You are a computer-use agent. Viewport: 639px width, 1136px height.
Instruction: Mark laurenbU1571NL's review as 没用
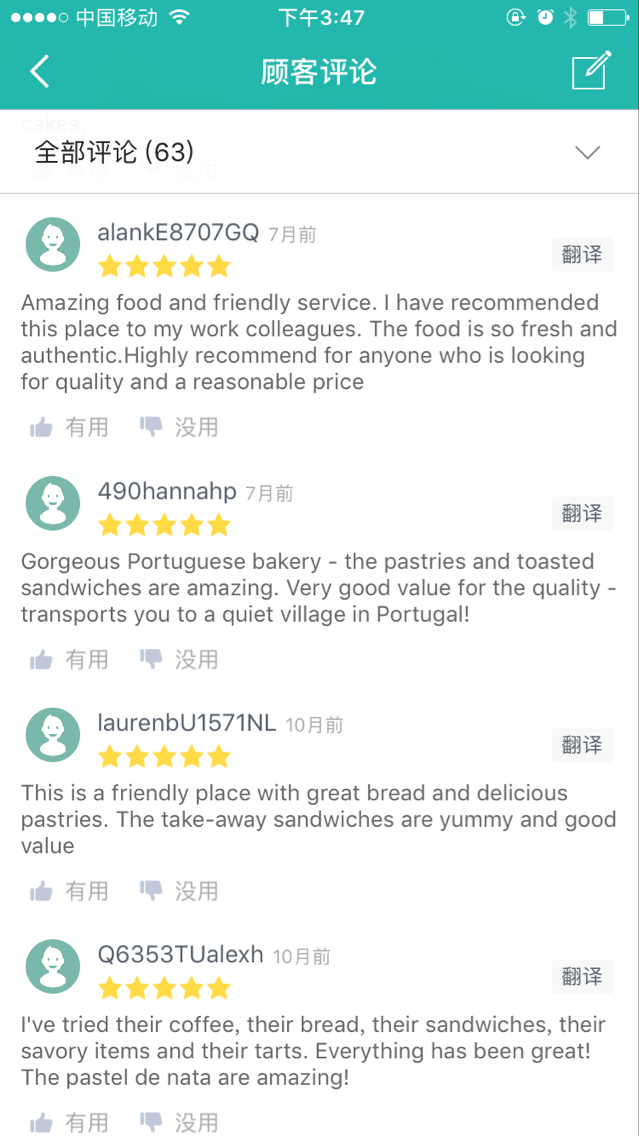pos(179,891)
